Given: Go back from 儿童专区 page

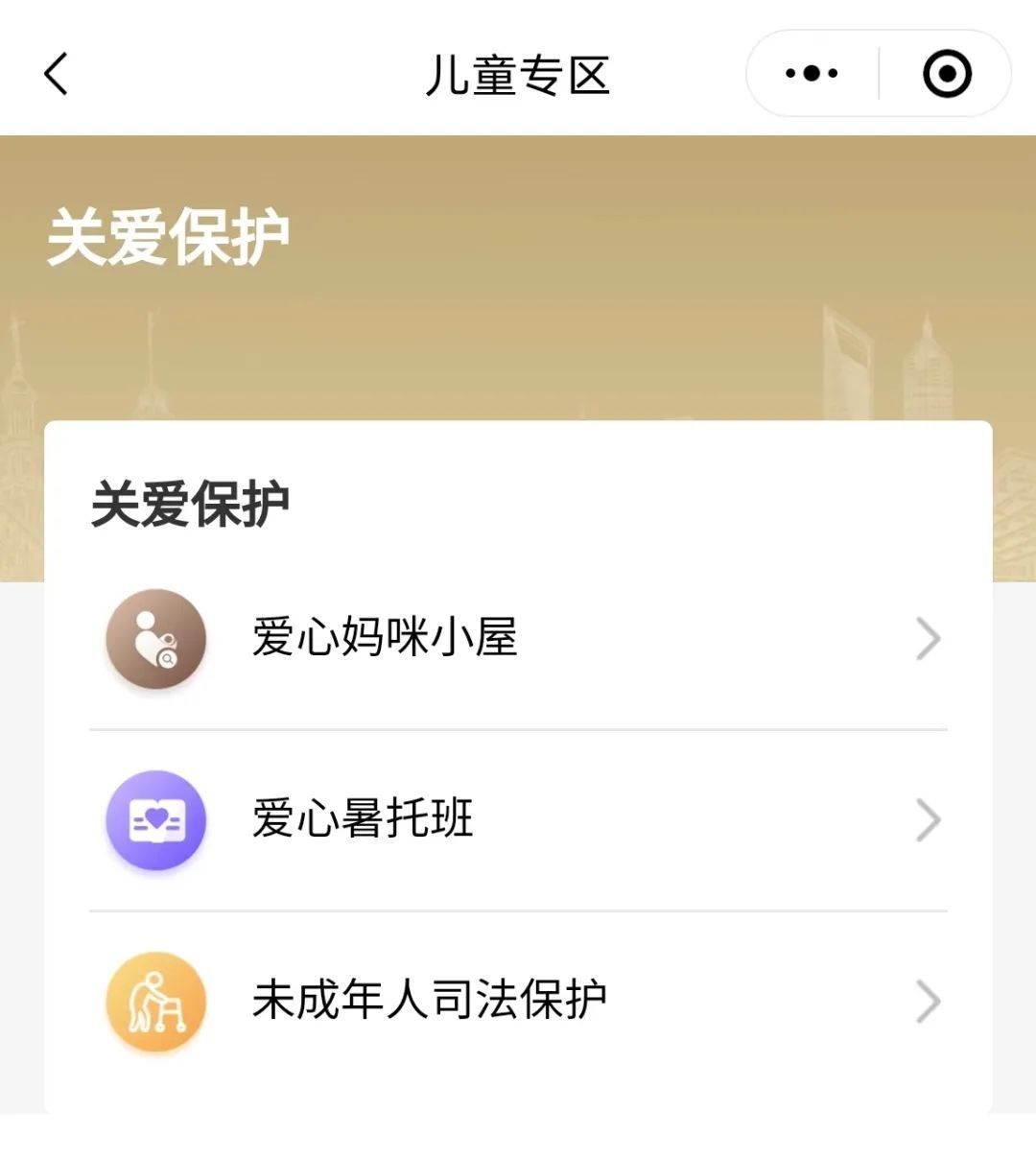Looking at the screenshot, I should tap(56, 74).
